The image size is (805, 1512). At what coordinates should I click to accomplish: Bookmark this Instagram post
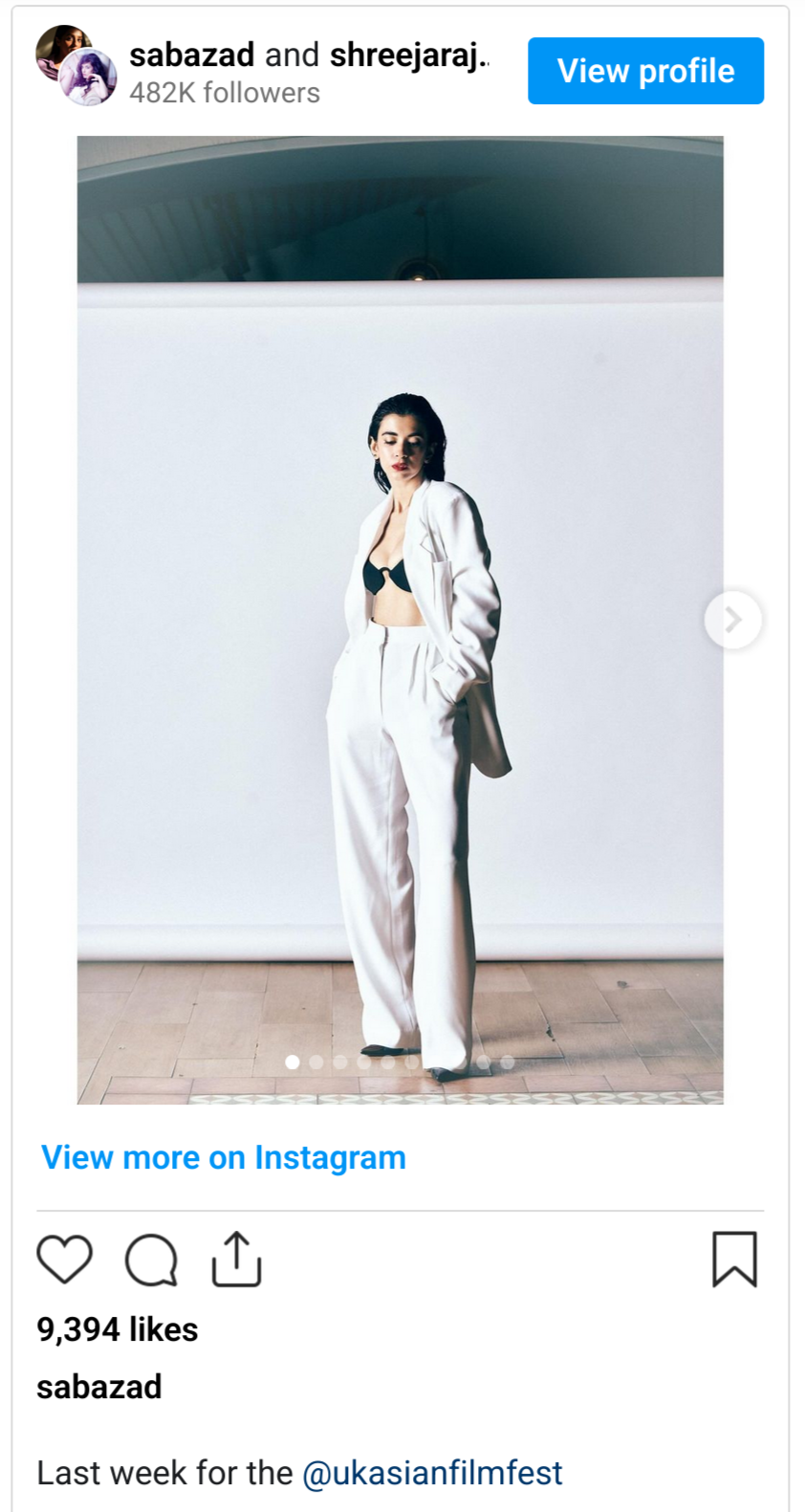click(733, 1260)
